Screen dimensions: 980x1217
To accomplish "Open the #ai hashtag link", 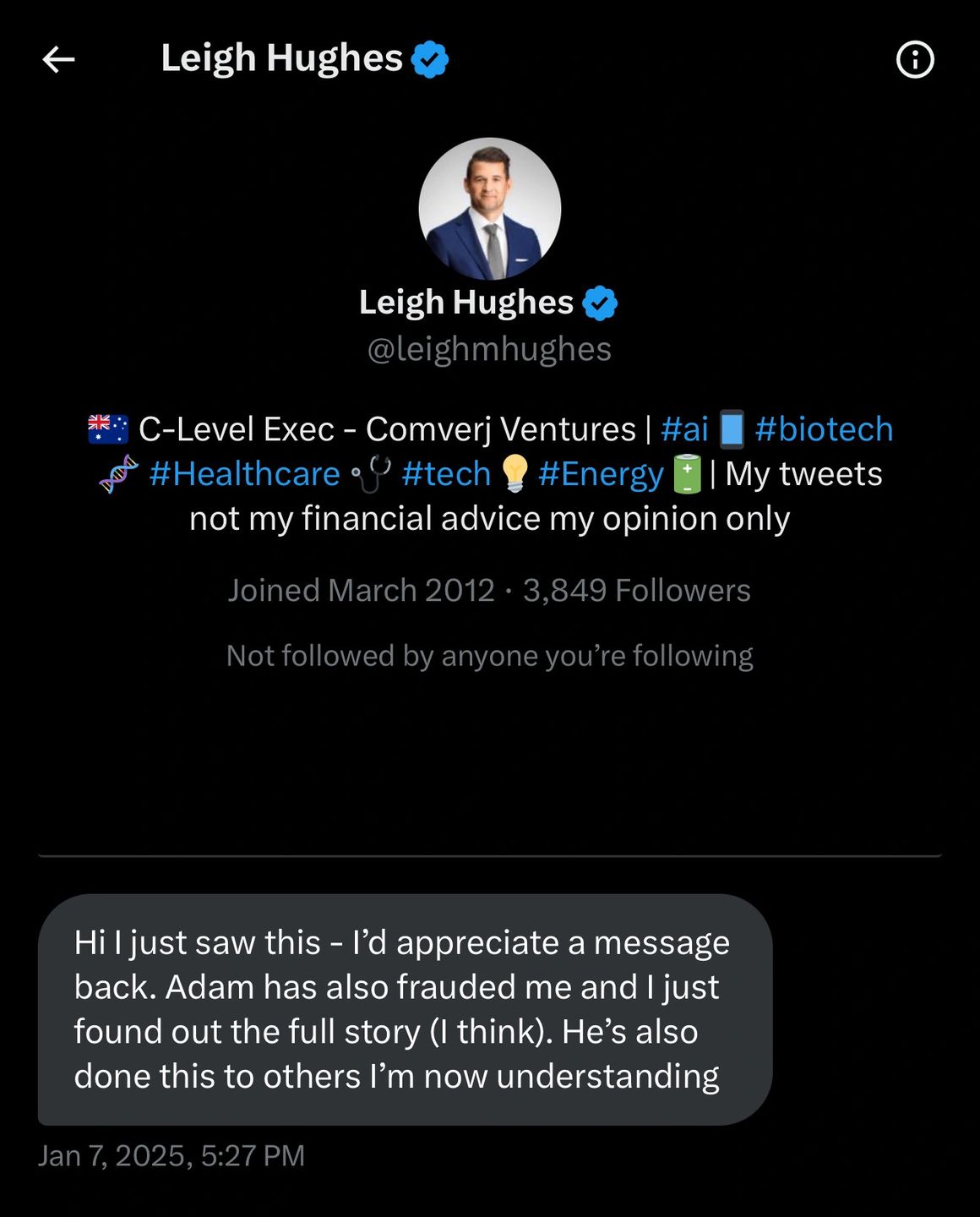I will 684,429.
